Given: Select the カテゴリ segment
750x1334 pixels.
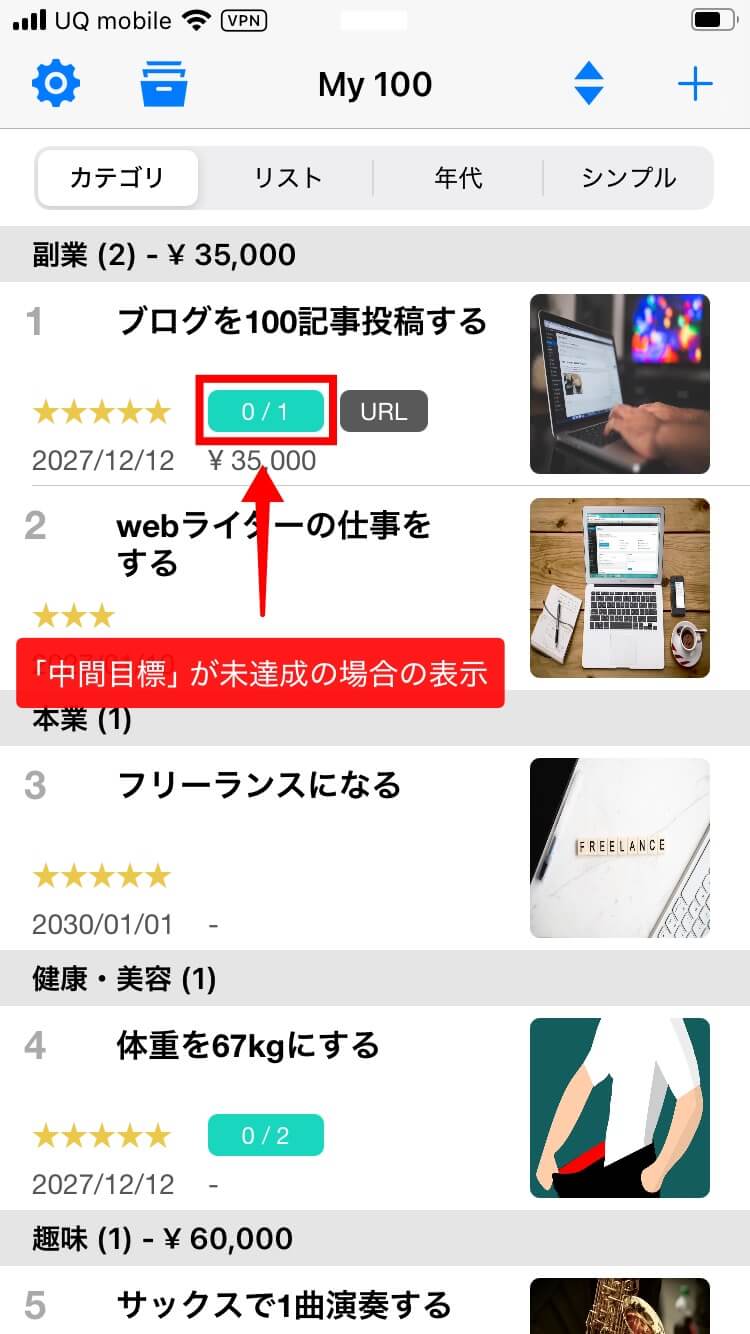Looking at the screenshot, I should 117,178.
